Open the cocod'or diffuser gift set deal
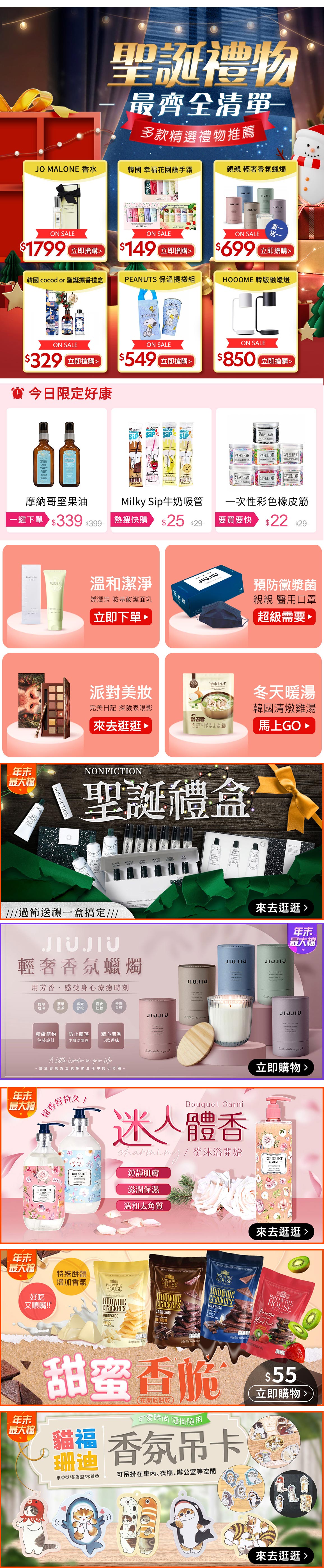This screenshot has width=324, height=1568. tap(83, 361)
